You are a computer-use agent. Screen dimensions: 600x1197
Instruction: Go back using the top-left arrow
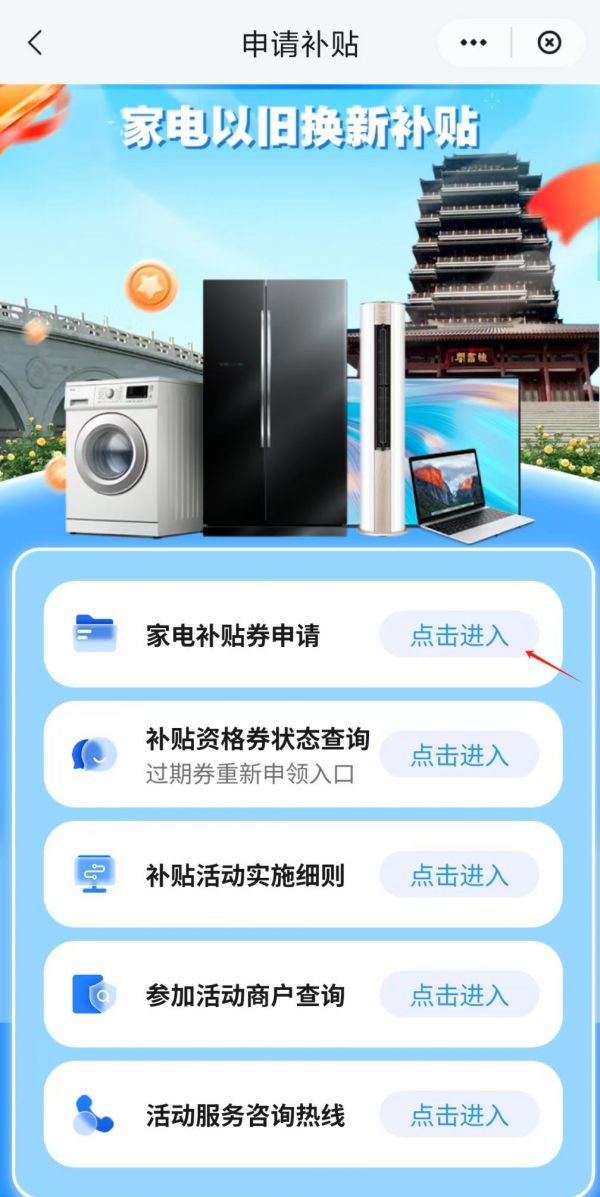(x=35, y=44)
